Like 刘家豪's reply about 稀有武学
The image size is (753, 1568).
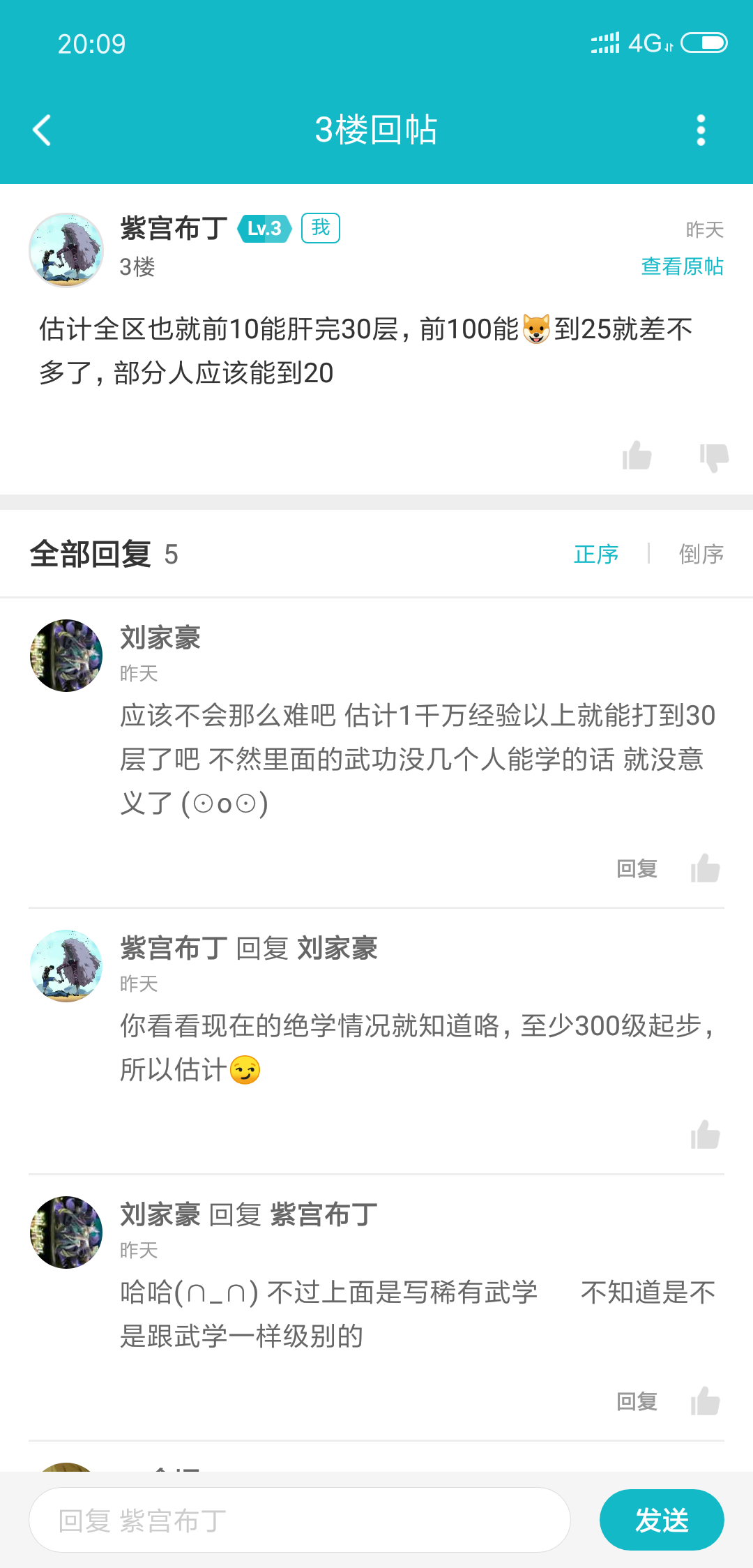(x=705, y=1401)
